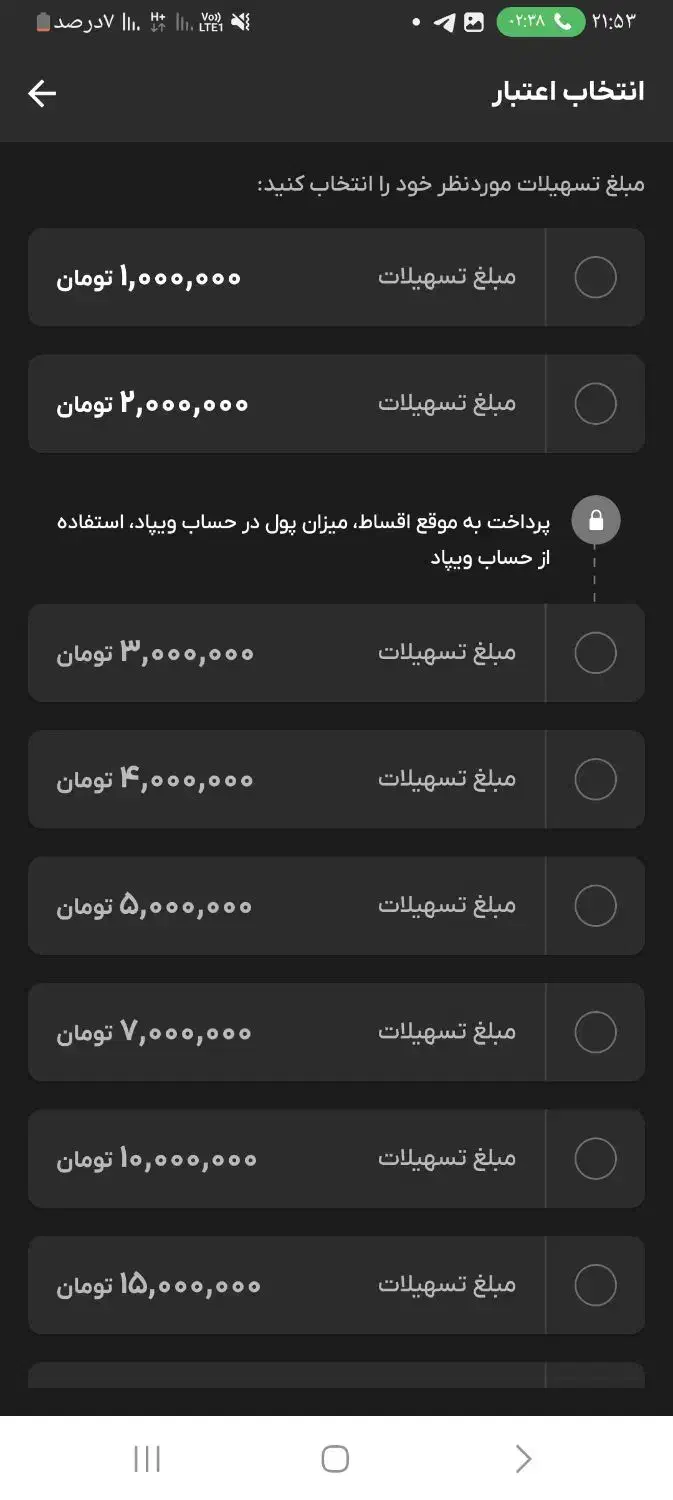Pick the 15,000,000 Toman loan amount
Screen dimensions: 673x1500
pyautogui.click(x=336, y=1285)
